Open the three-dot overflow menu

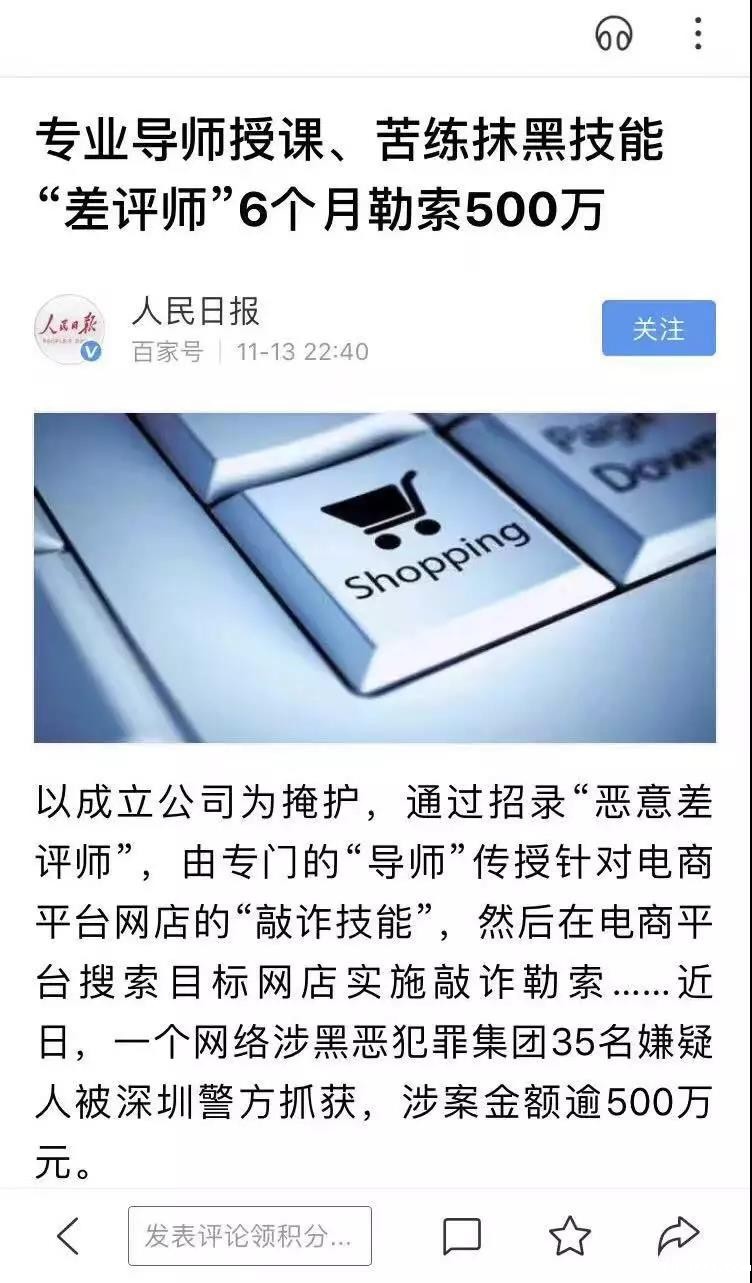coord(698,35)
